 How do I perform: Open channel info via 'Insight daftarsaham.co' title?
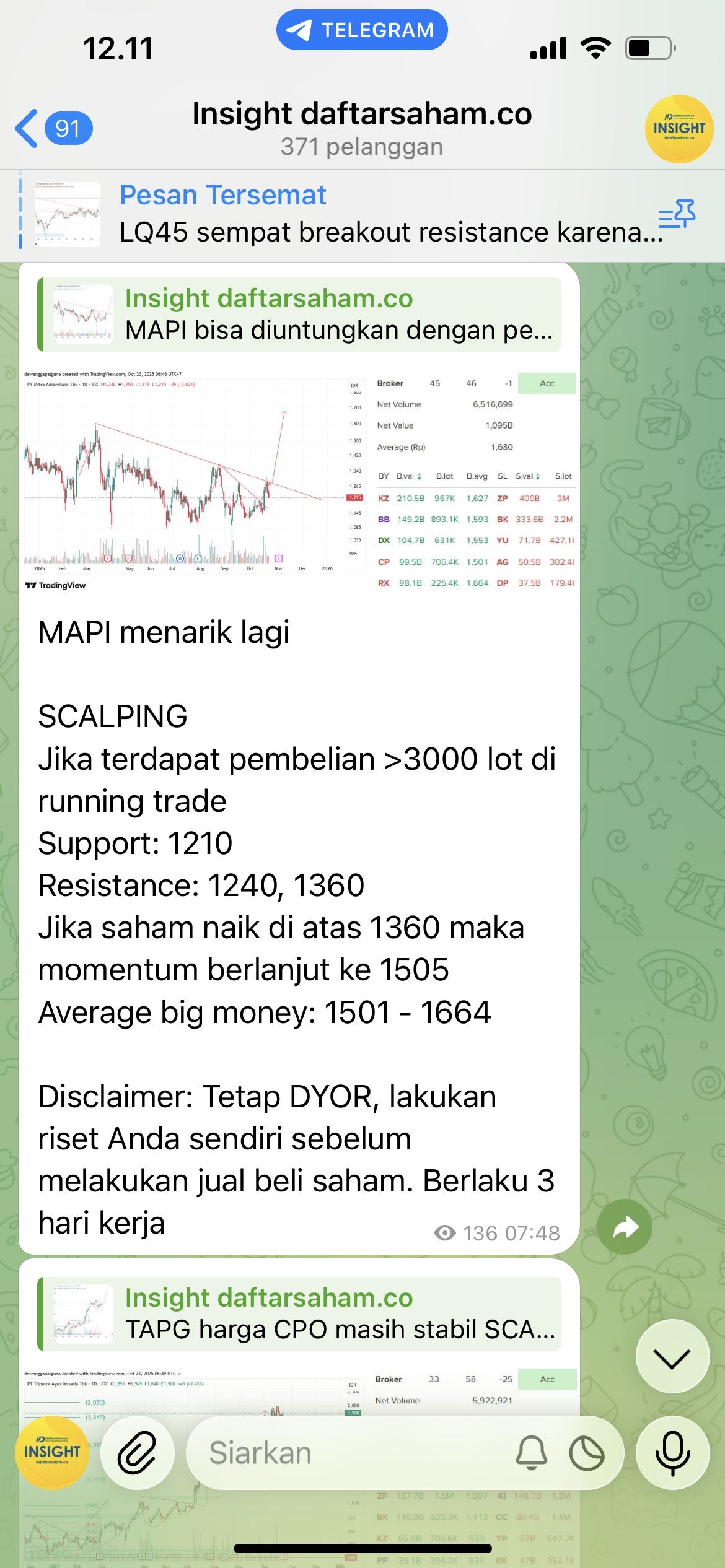coord(362,114)
